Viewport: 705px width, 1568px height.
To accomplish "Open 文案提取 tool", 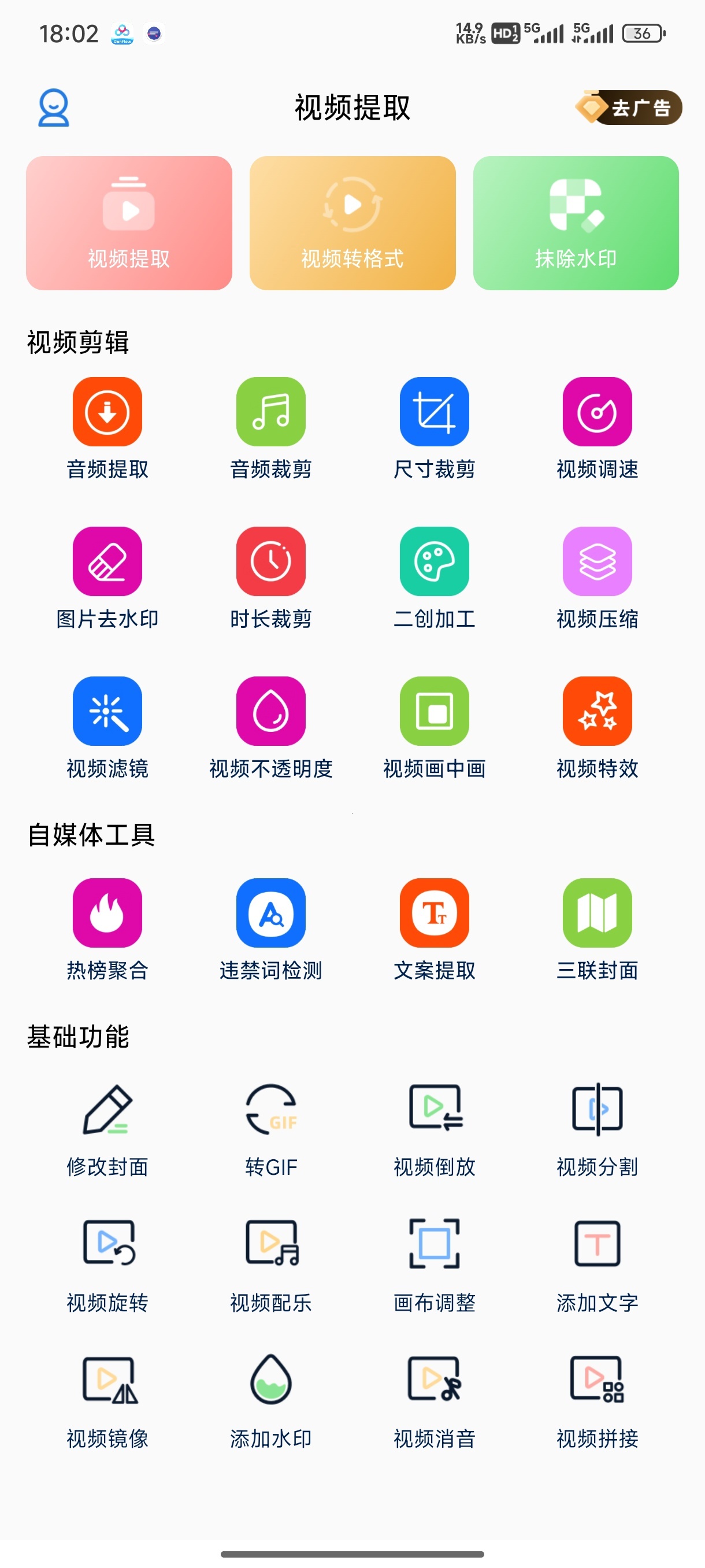I will pos(435,930).
